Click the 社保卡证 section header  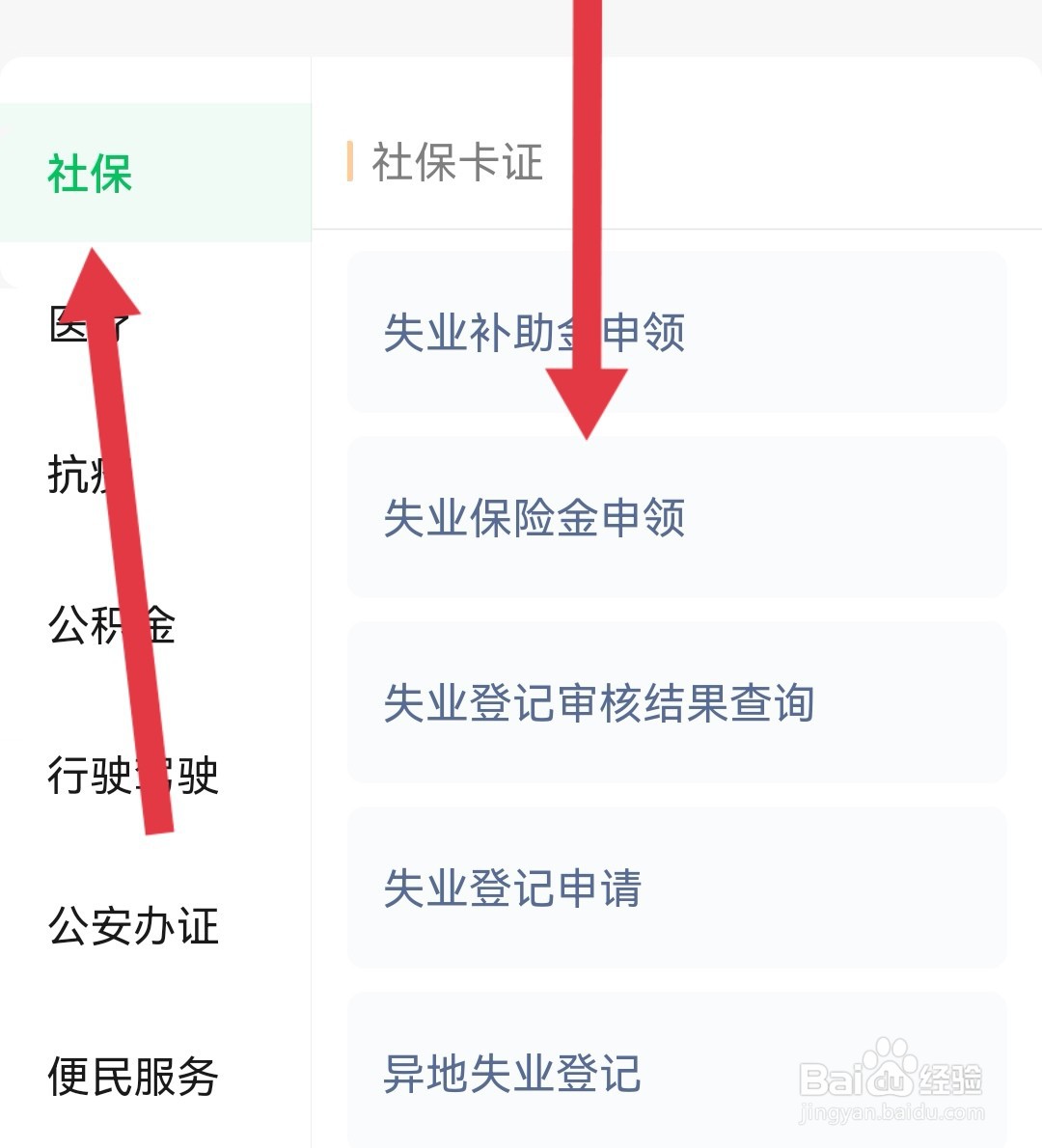click(x=453, y=162)
